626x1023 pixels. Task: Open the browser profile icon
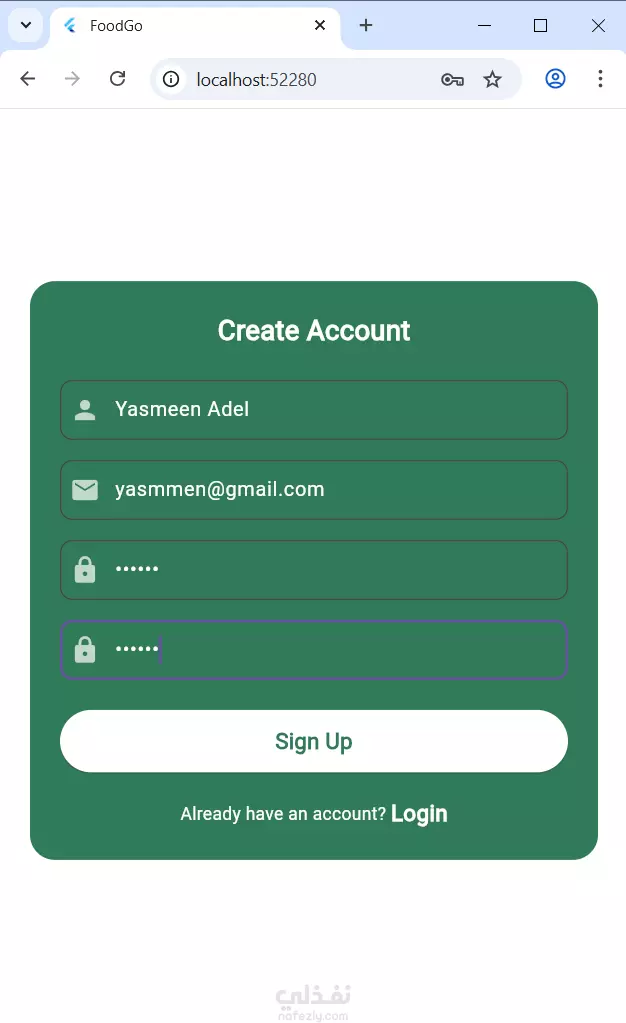tap(555, 79)
